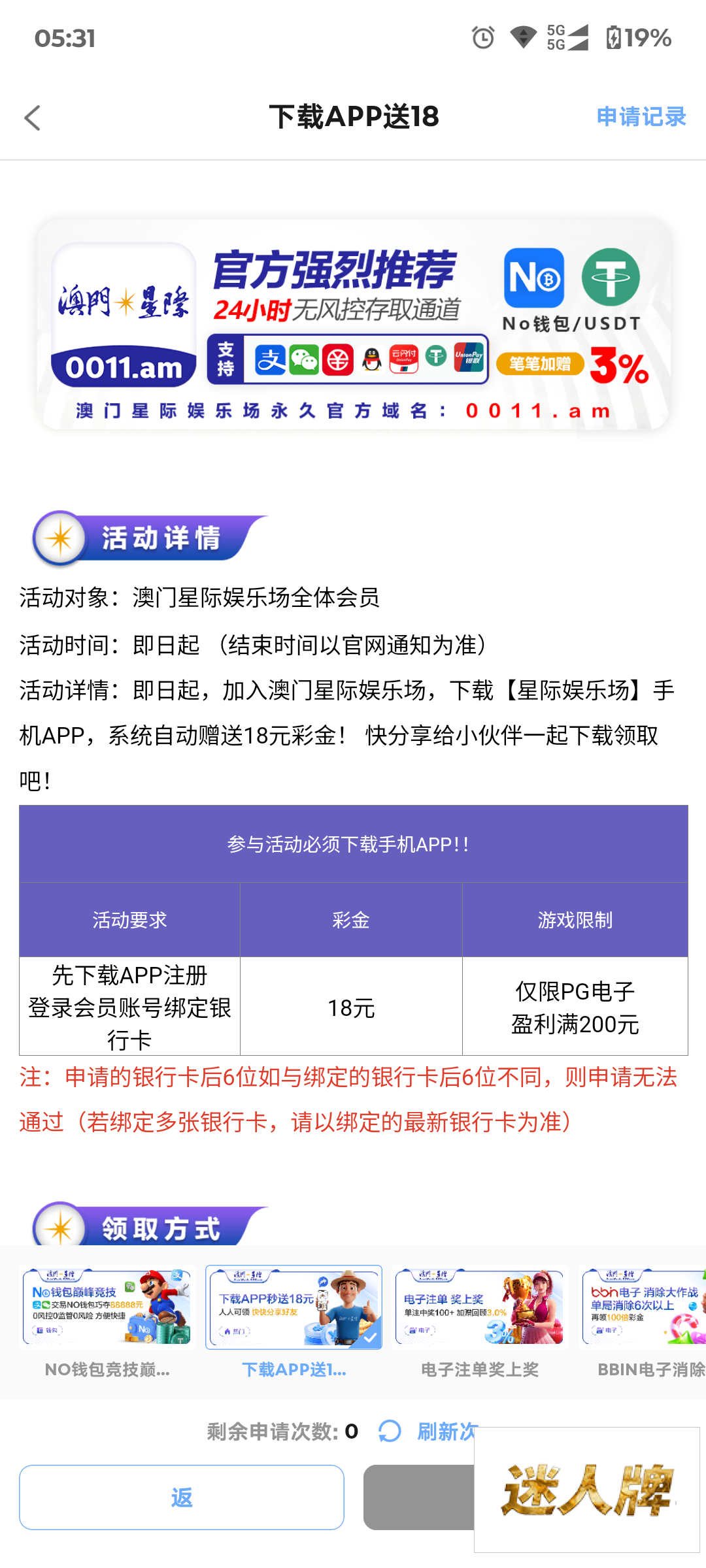Refresh the remaining application count
The width and height of the screenshot is (706, 1568).
pyautogui.click(x=428, y=1431)
